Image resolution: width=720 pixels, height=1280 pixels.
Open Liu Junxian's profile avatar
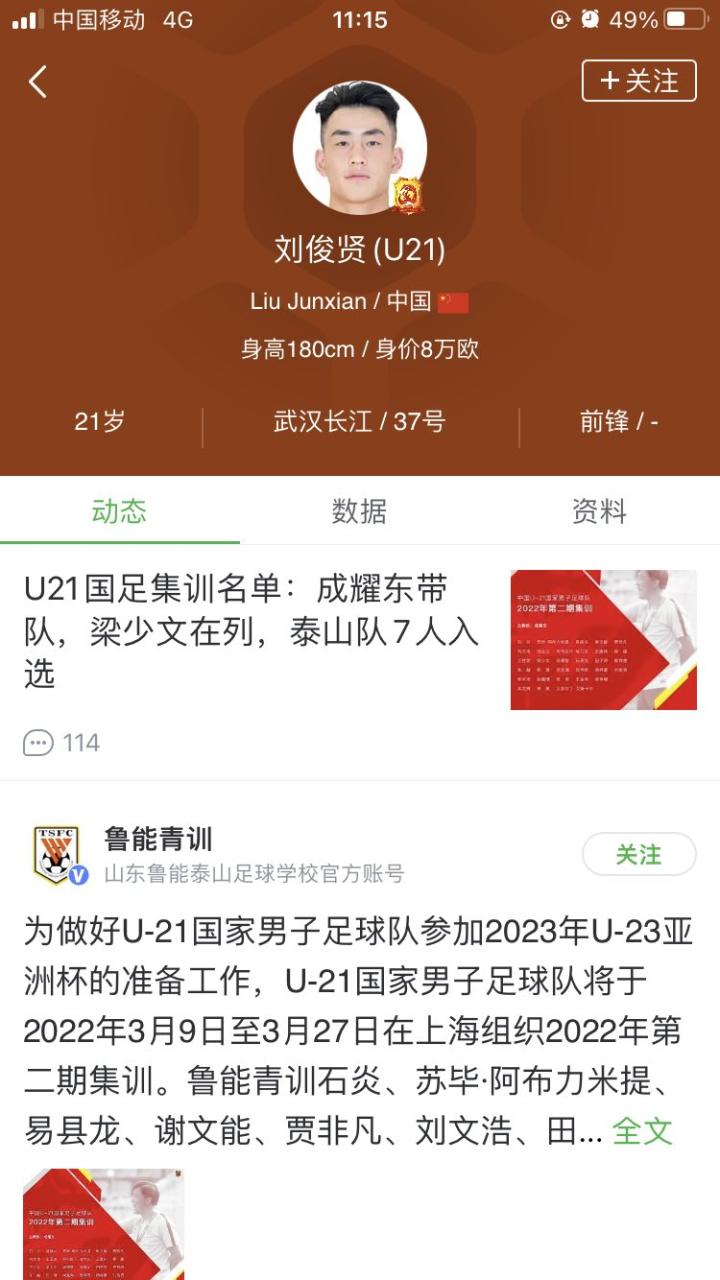click(360, 148)
